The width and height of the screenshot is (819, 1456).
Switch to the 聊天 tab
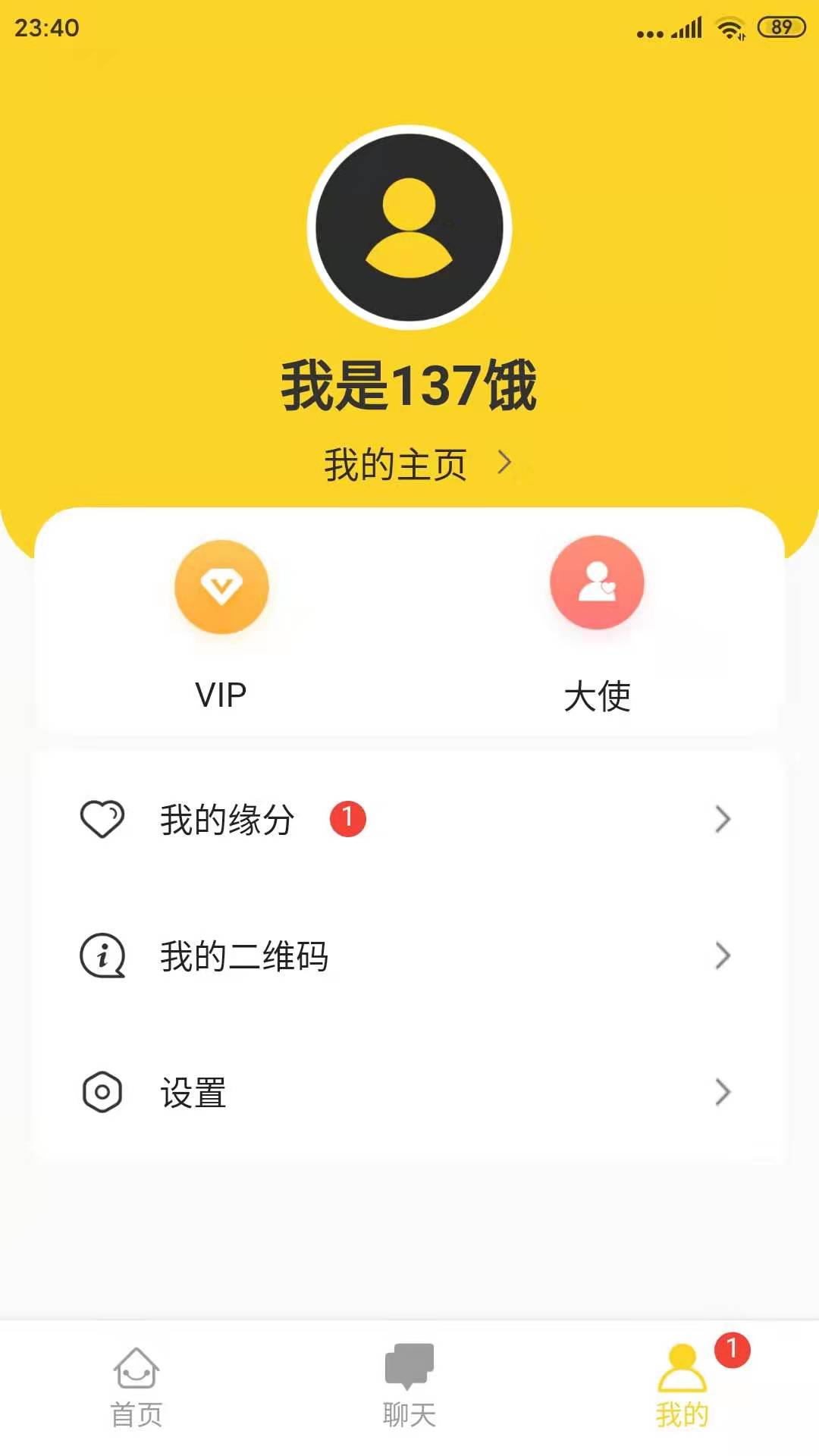tap(409, 1388)
